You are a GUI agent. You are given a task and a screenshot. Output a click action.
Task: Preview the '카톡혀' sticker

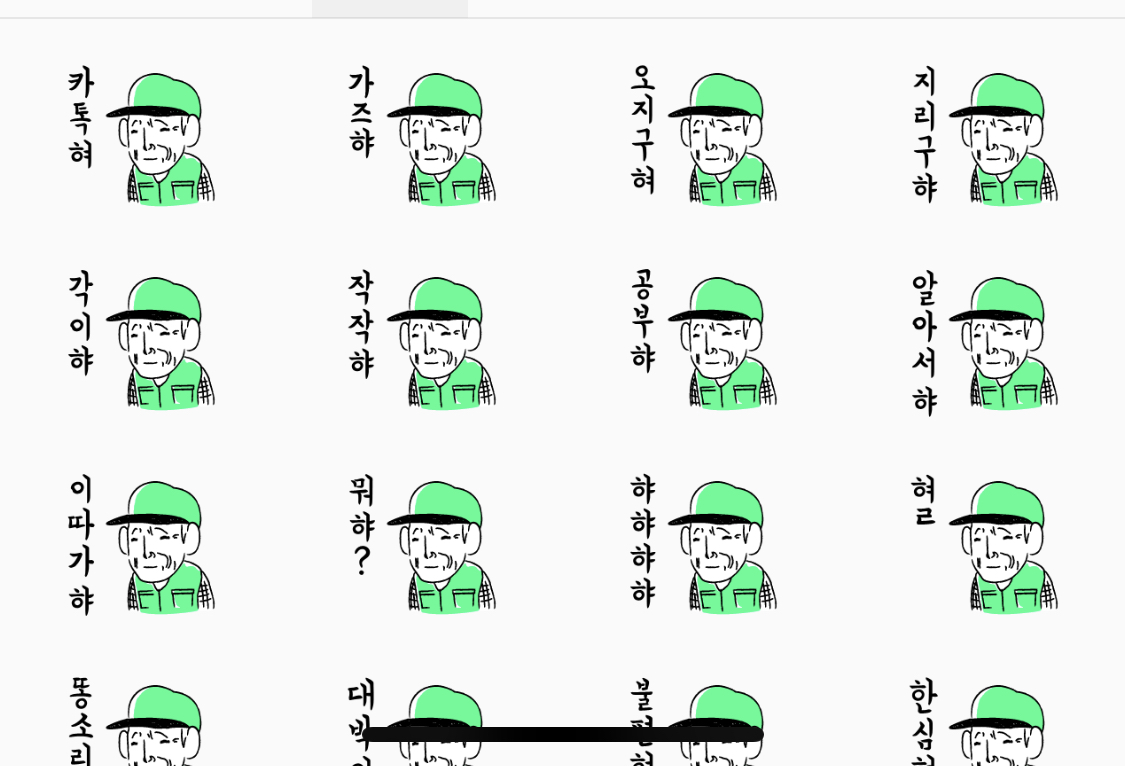click(x=142, y=137)
